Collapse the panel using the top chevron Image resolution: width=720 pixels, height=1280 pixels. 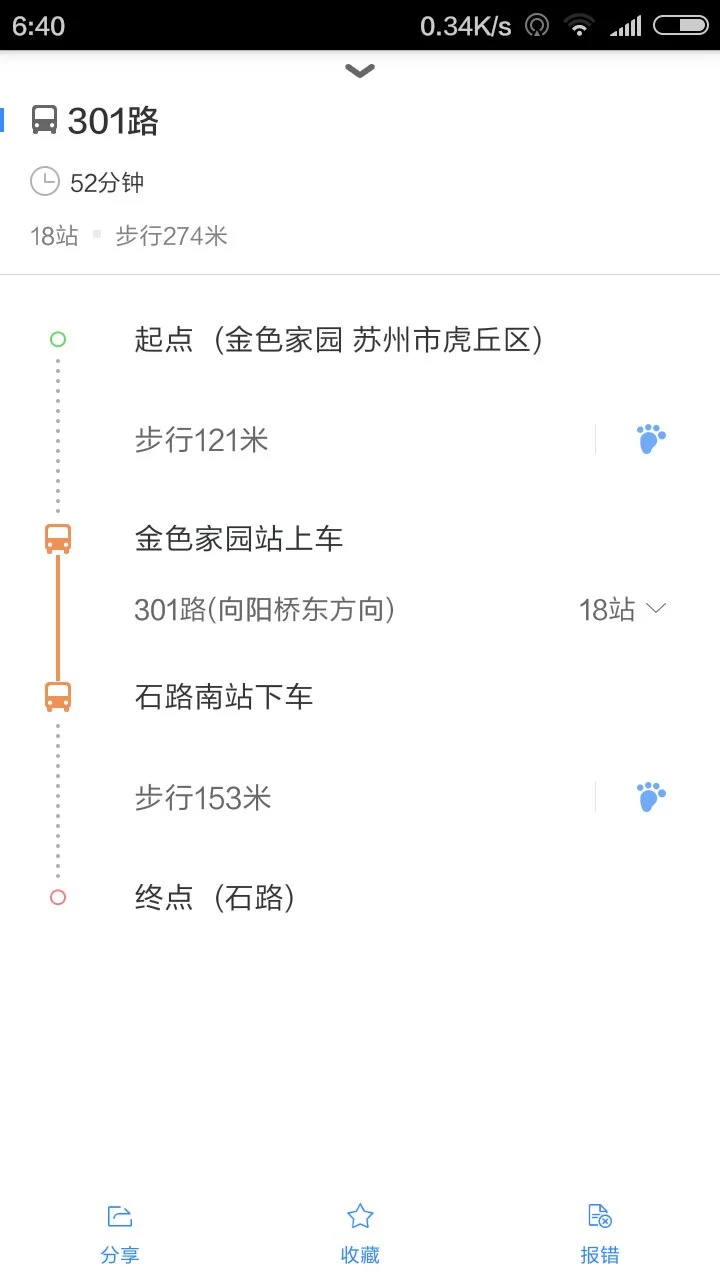pyautogui.click(x=359, y=70)
